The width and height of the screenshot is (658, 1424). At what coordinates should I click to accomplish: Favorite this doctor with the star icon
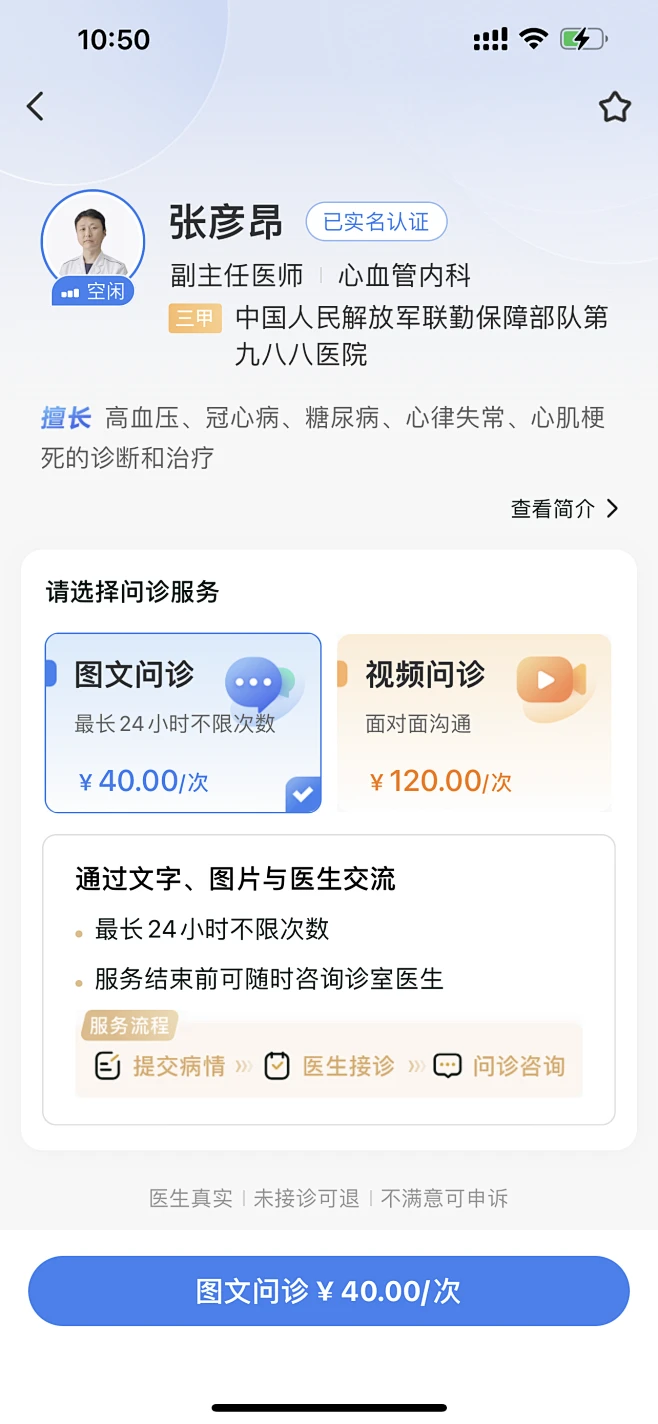(x=614, y=107)
